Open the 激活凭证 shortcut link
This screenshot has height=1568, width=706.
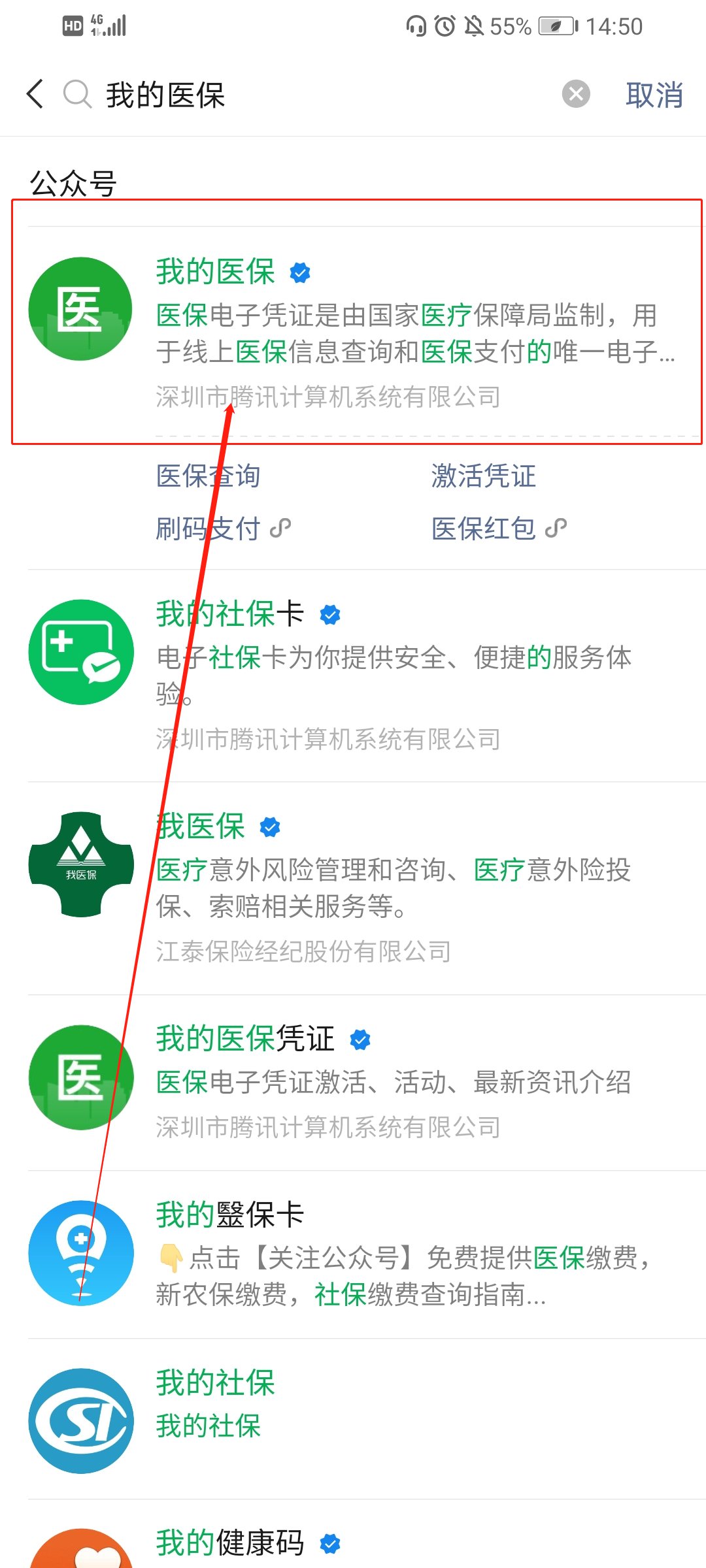(x=483, y=476)
